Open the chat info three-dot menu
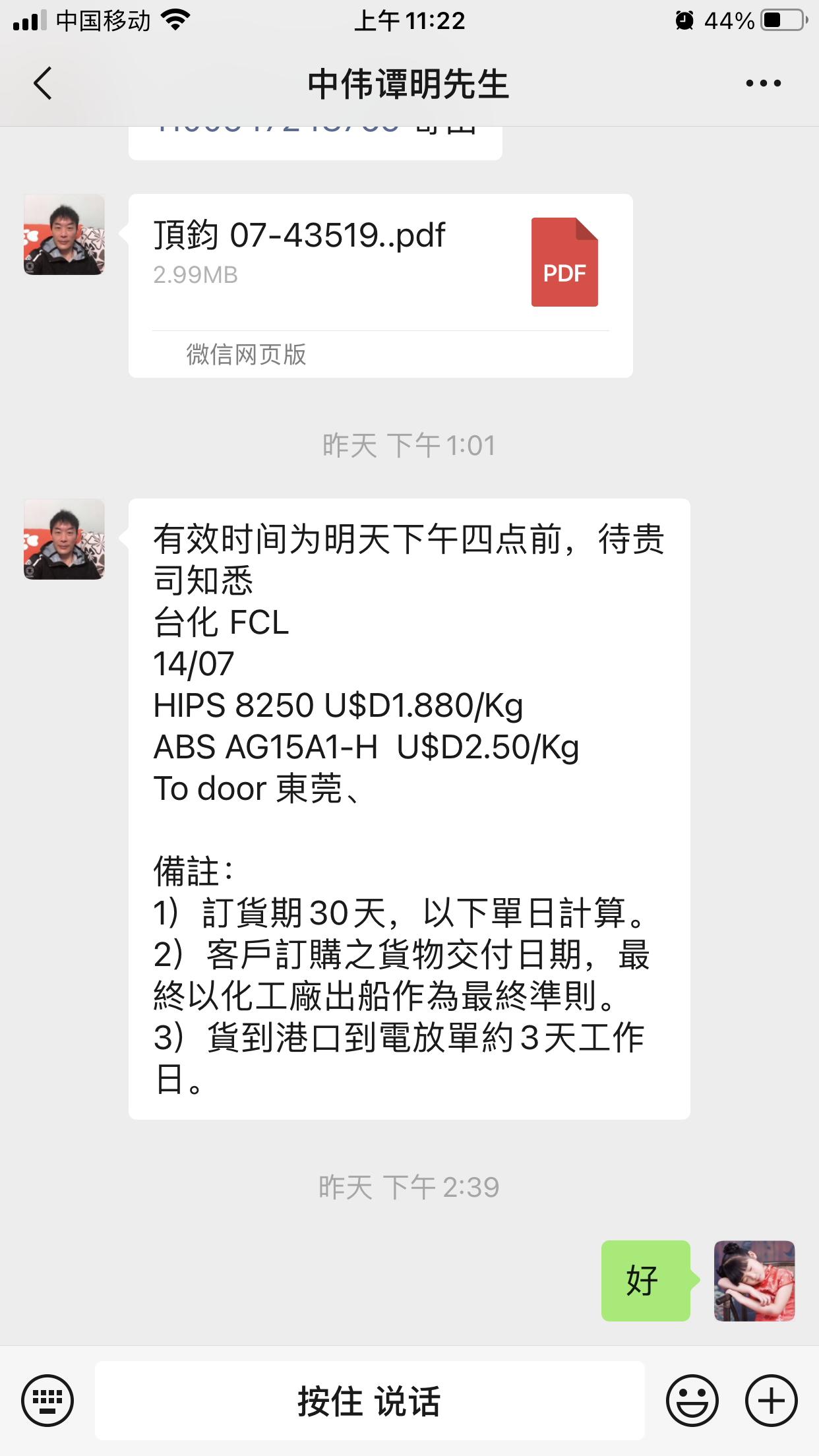 click(763, 83)
